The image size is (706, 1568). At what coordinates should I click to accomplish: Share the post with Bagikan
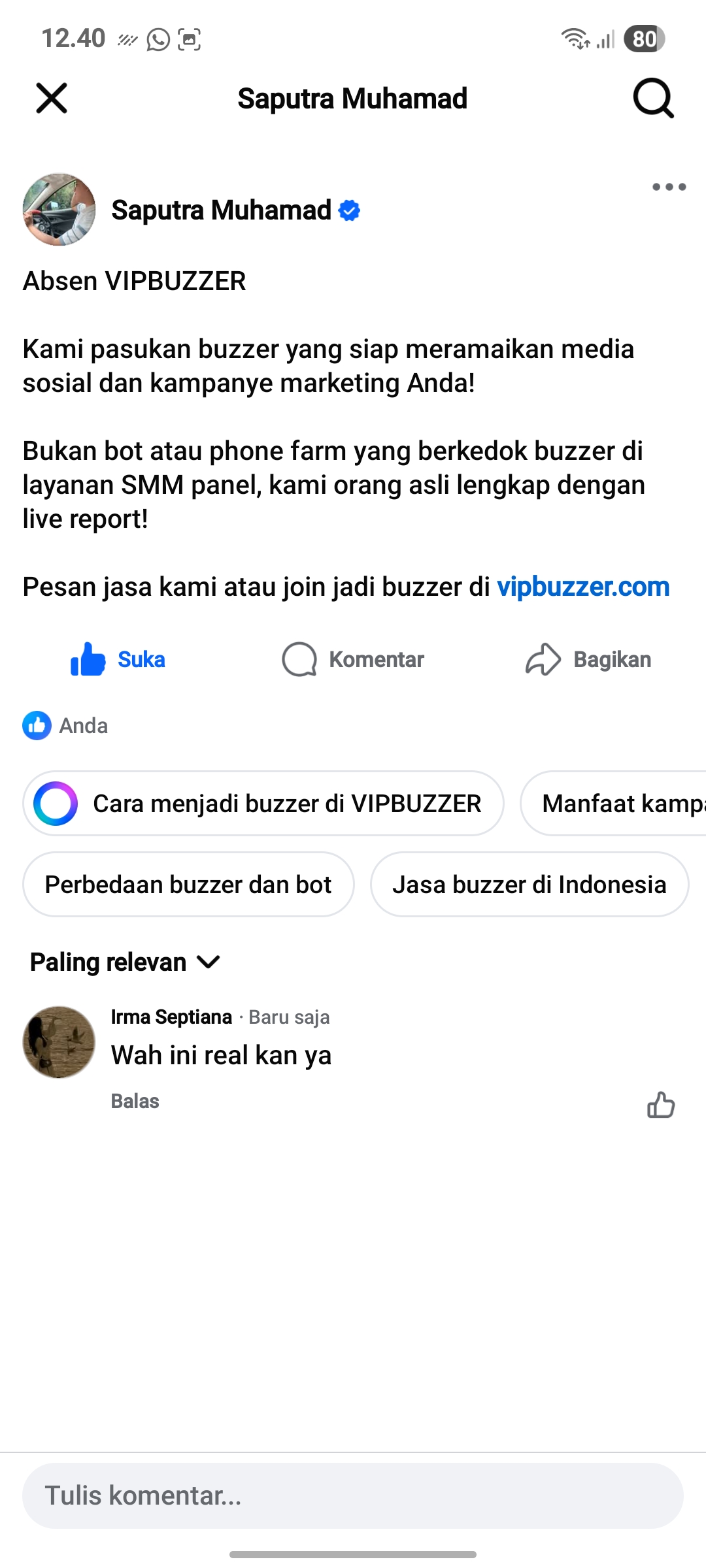point(588,659)
